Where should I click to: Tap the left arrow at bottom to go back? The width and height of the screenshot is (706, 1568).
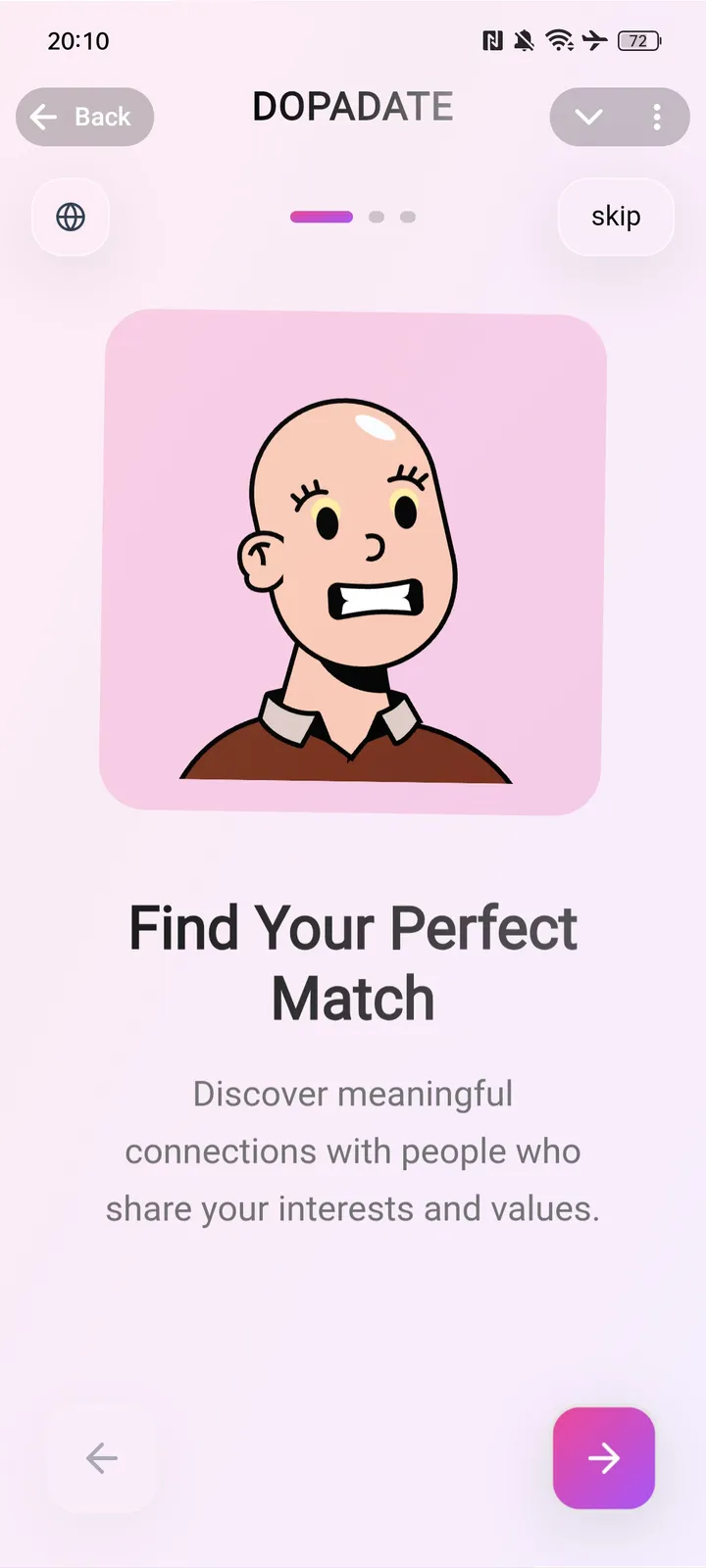pos(102,1457)
